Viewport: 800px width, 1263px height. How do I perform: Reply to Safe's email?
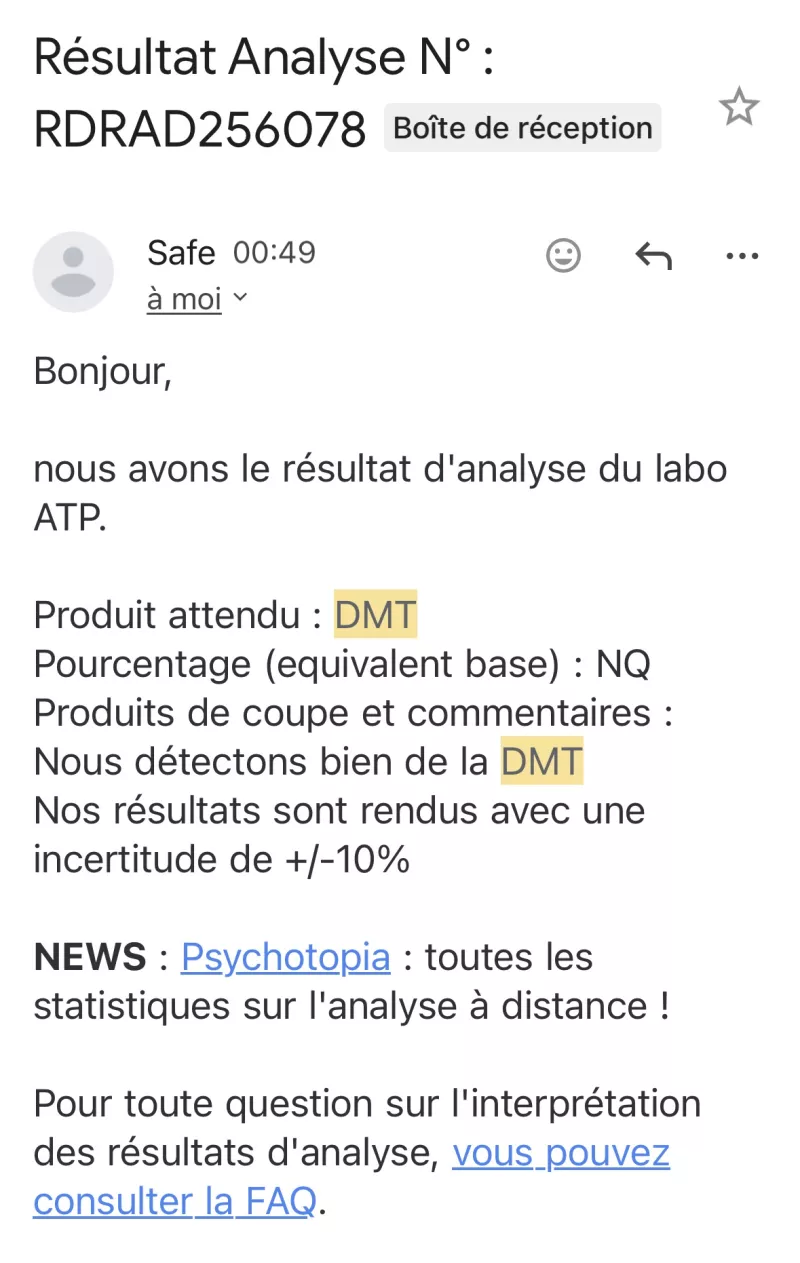coord(653,256)
